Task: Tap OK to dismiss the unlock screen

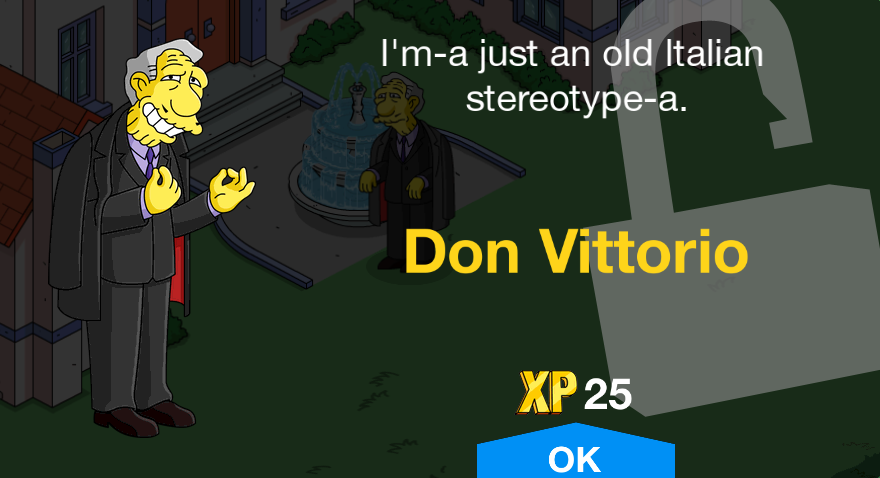Action: (575, 458)
